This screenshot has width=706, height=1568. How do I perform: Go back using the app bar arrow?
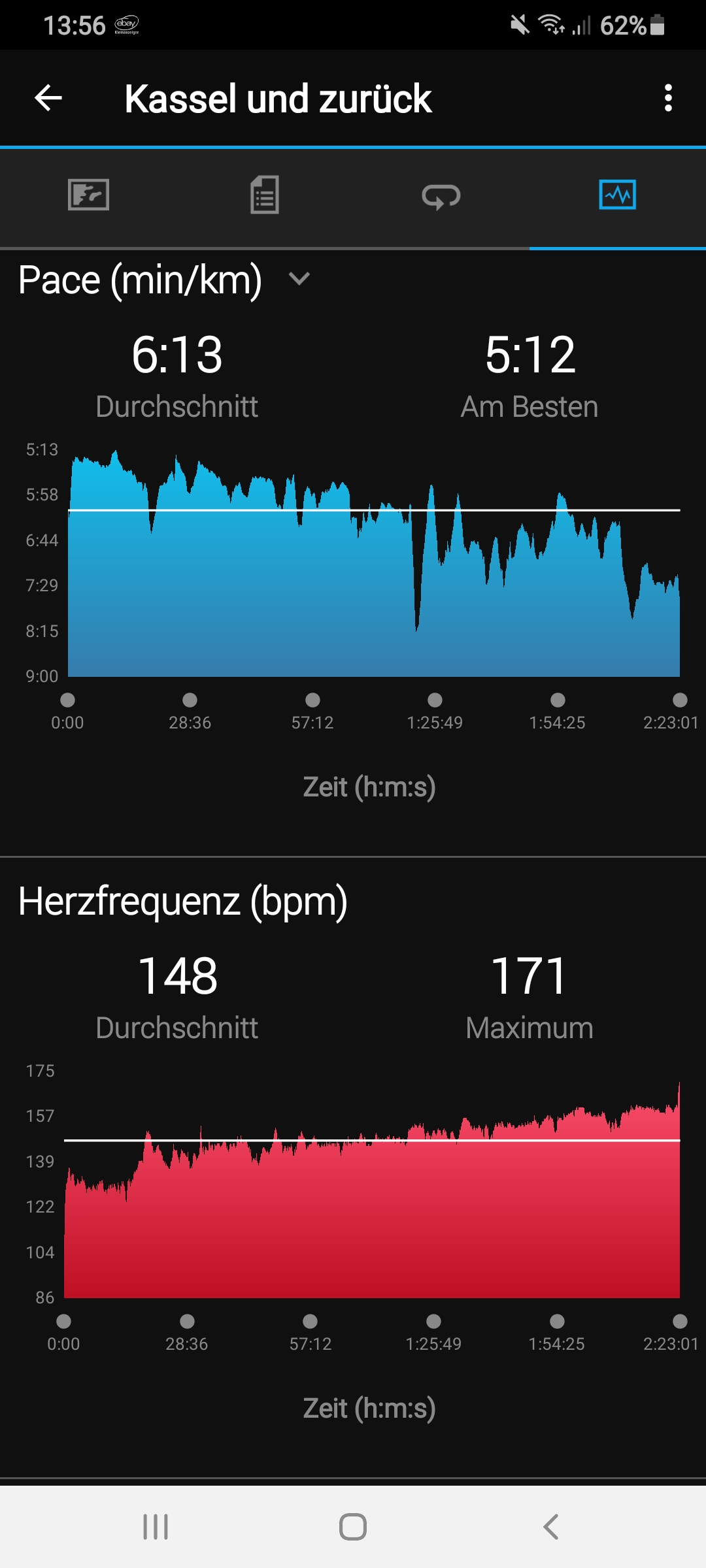(48, 99)
